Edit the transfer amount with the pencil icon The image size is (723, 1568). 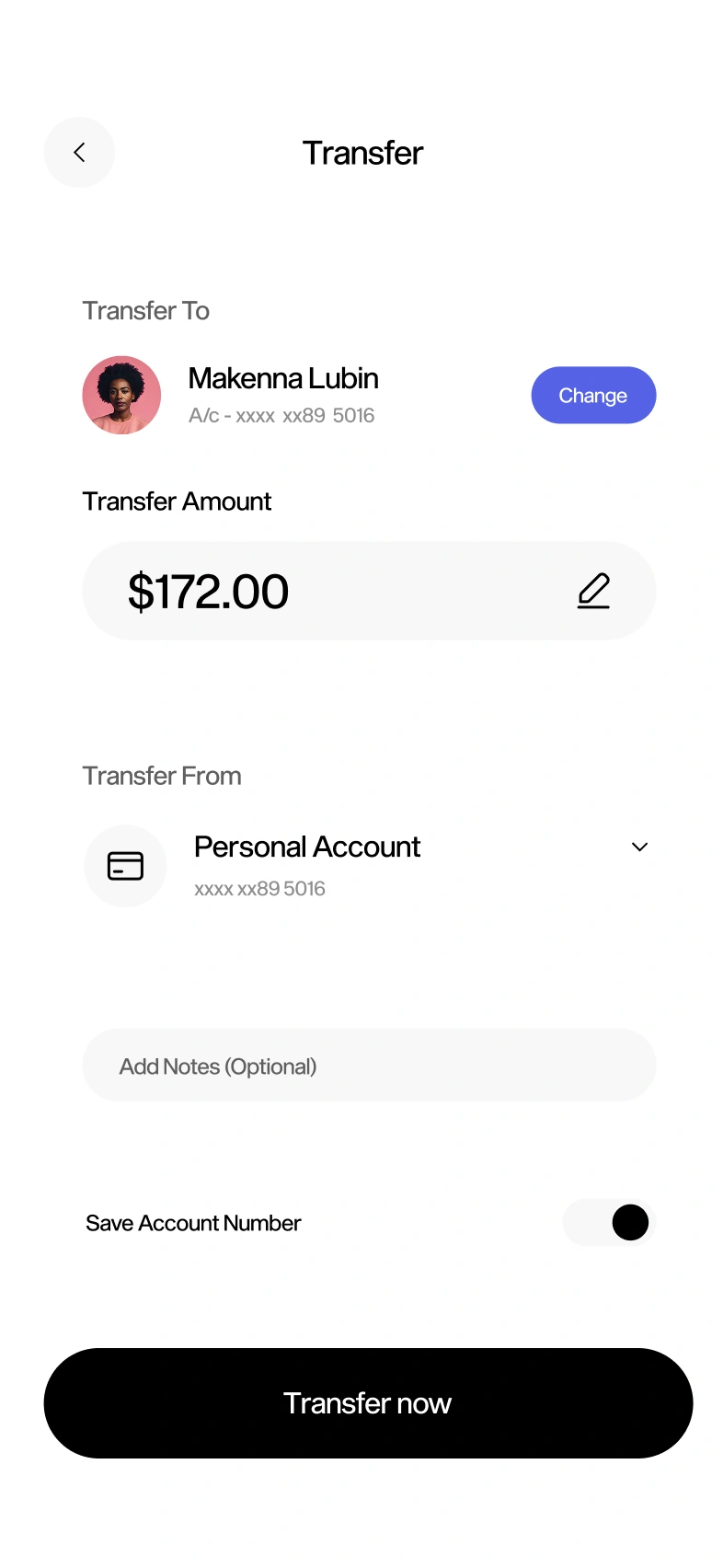pos(593,591)
